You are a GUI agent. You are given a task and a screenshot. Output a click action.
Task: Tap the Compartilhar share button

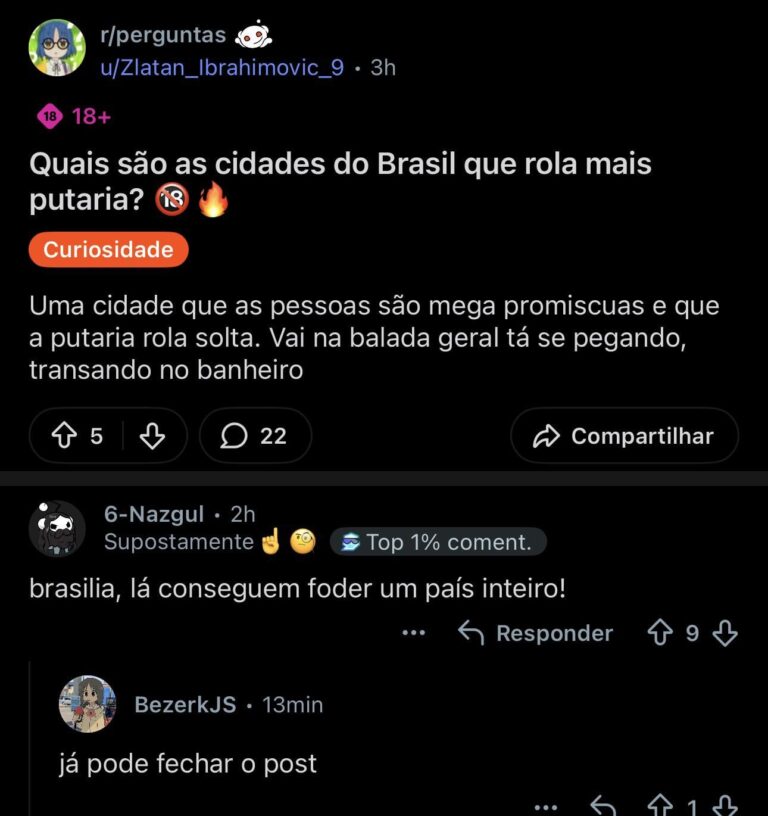click(x=624, y=436)
